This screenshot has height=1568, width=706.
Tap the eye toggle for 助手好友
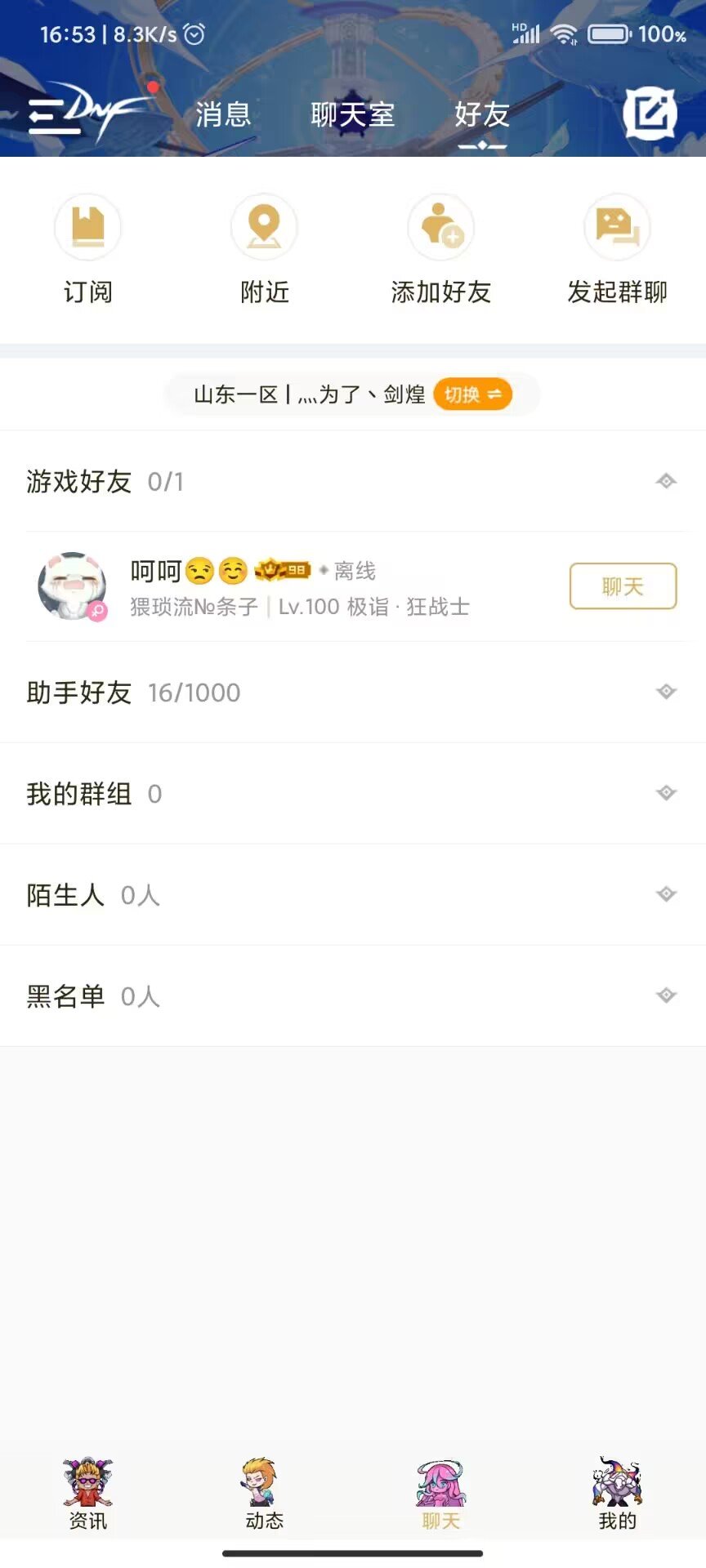(x=668, y=691)
